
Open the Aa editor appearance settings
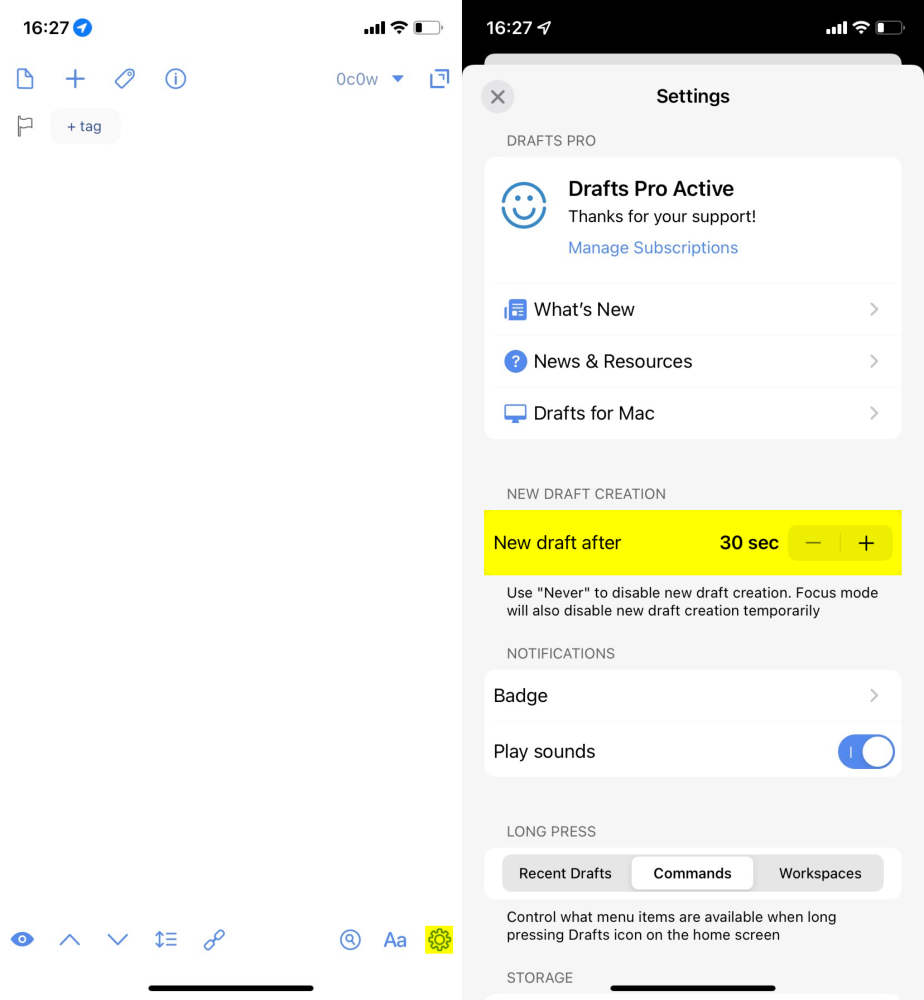(x=395, y=940)
